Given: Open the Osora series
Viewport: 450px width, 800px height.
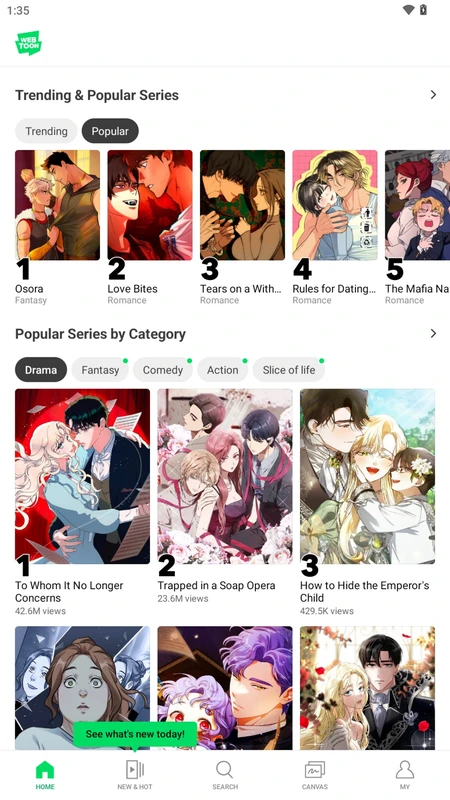Looking at the screenshot, I should pos(58,227).
